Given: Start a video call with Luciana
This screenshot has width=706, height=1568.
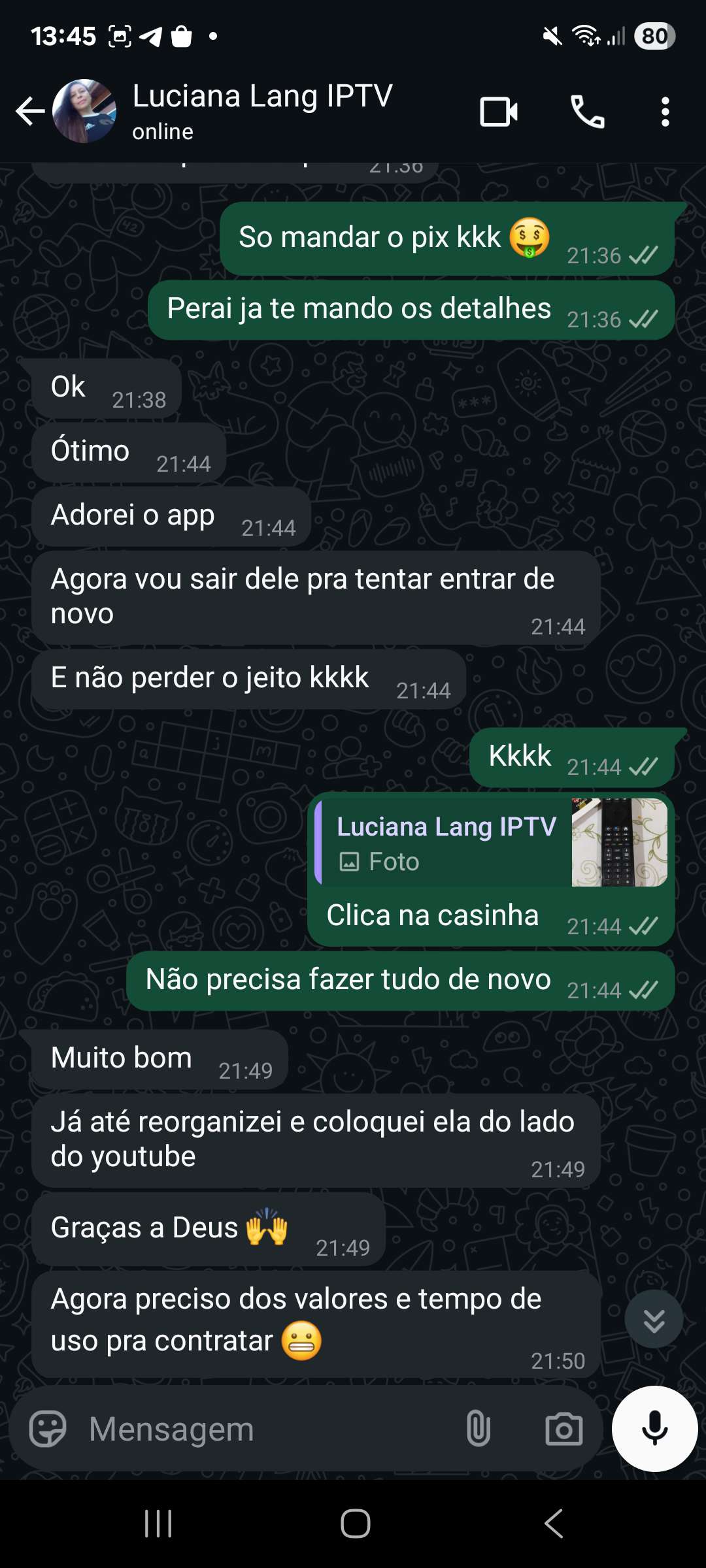Looking at the screenshot, I should pos(499,112).
